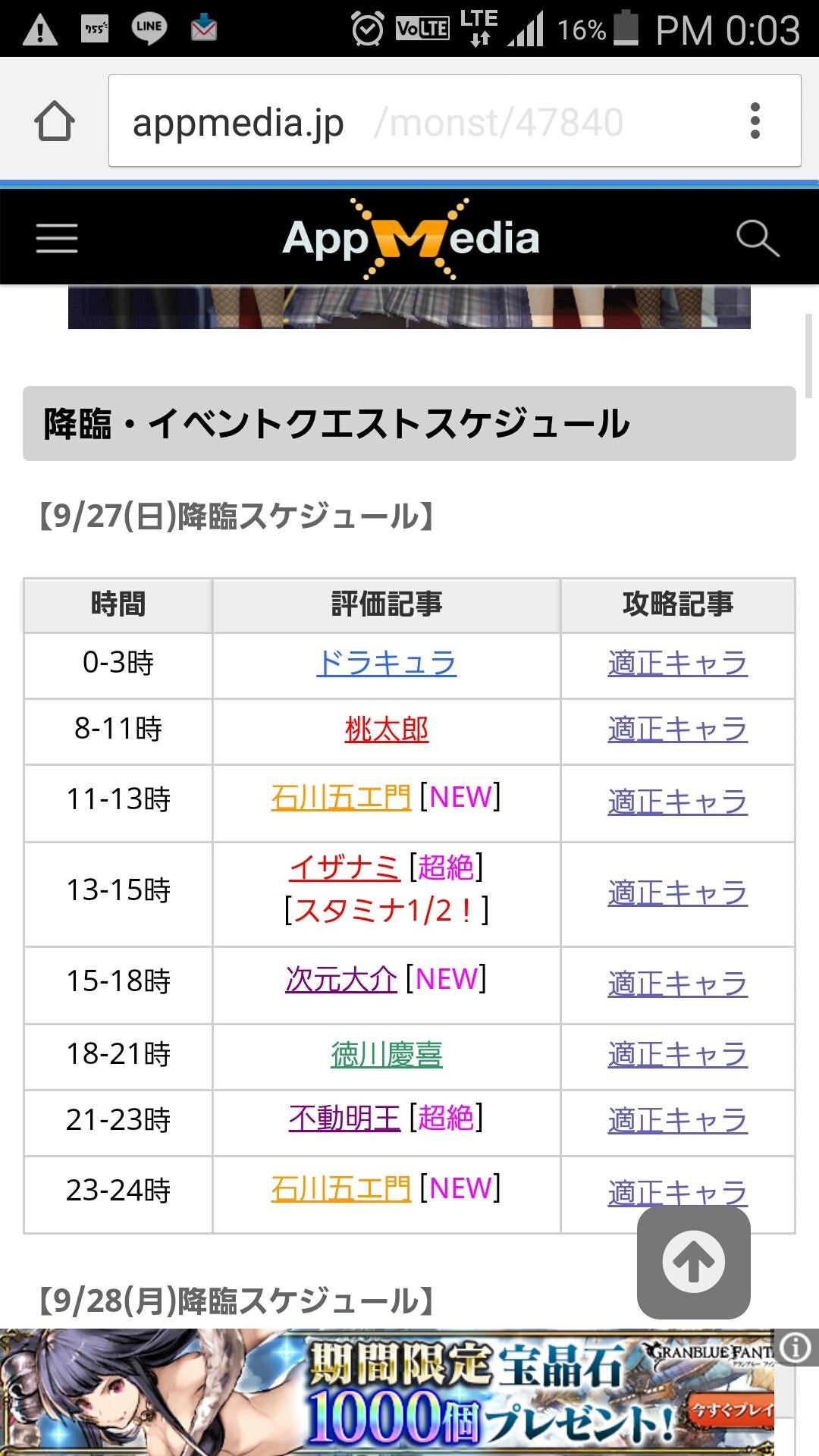Open the イザナミ evaluation link
The height and width of the screenshot is (1456, 819).
[344, 867]
